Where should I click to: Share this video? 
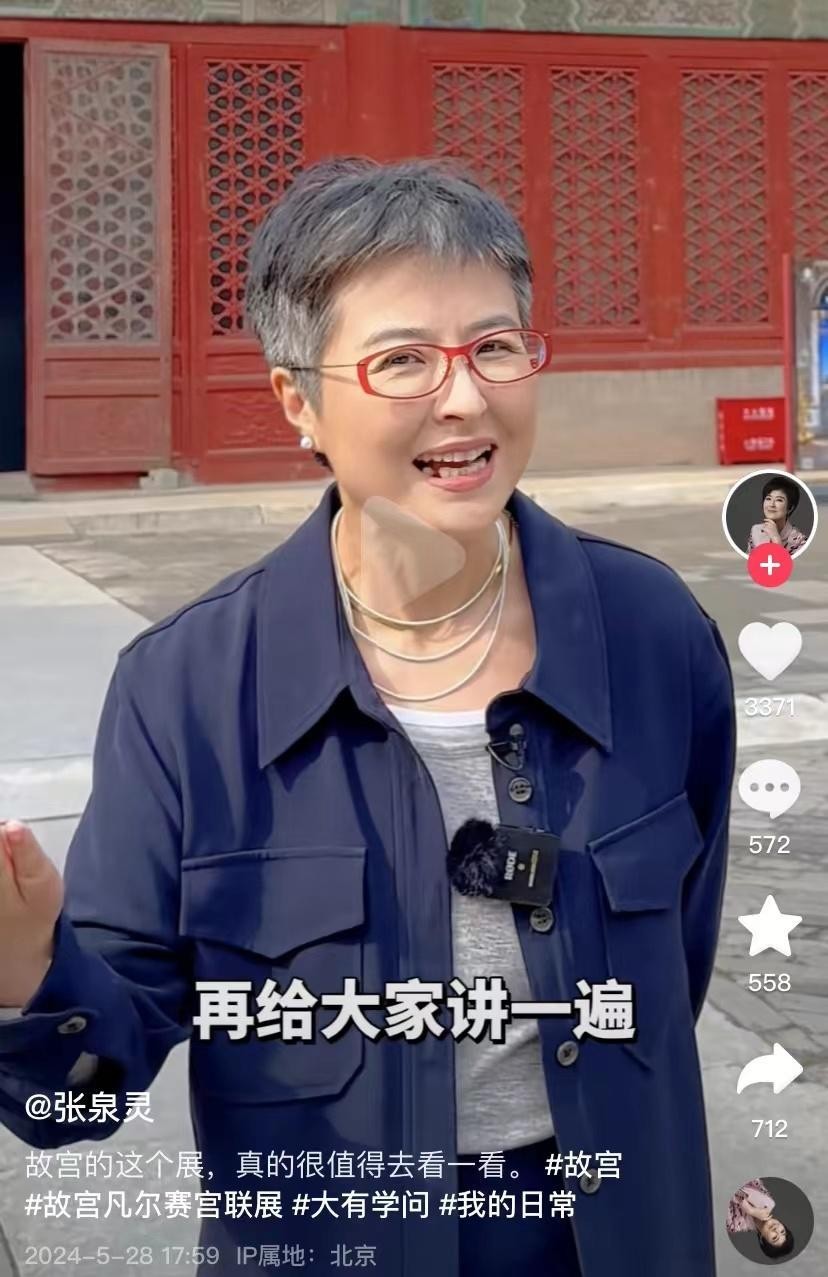(769, 1071)
